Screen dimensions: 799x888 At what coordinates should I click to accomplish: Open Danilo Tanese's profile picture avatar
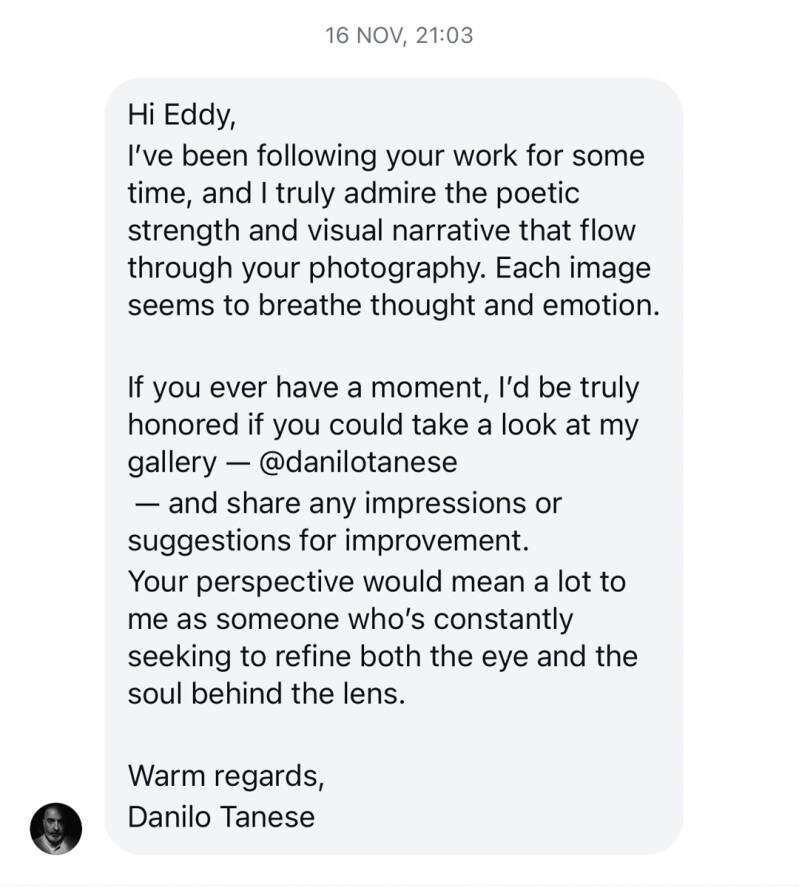(55, 828)
